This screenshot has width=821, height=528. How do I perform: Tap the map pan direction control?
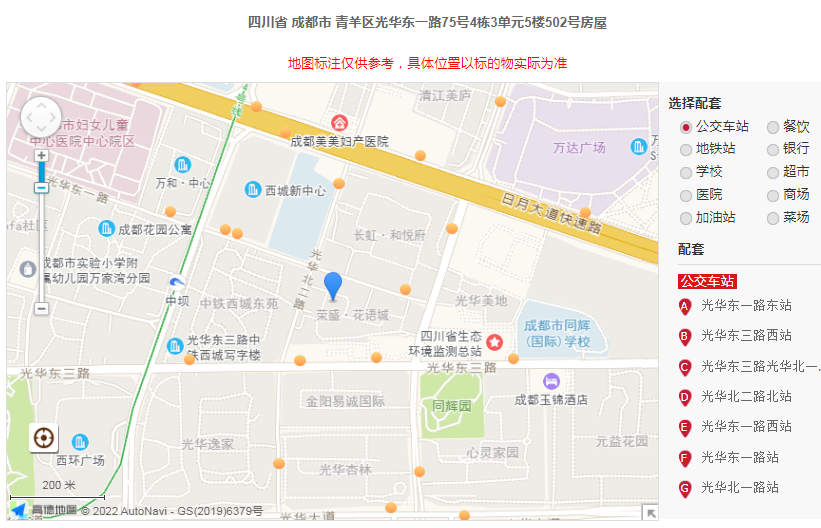[41, 117]
